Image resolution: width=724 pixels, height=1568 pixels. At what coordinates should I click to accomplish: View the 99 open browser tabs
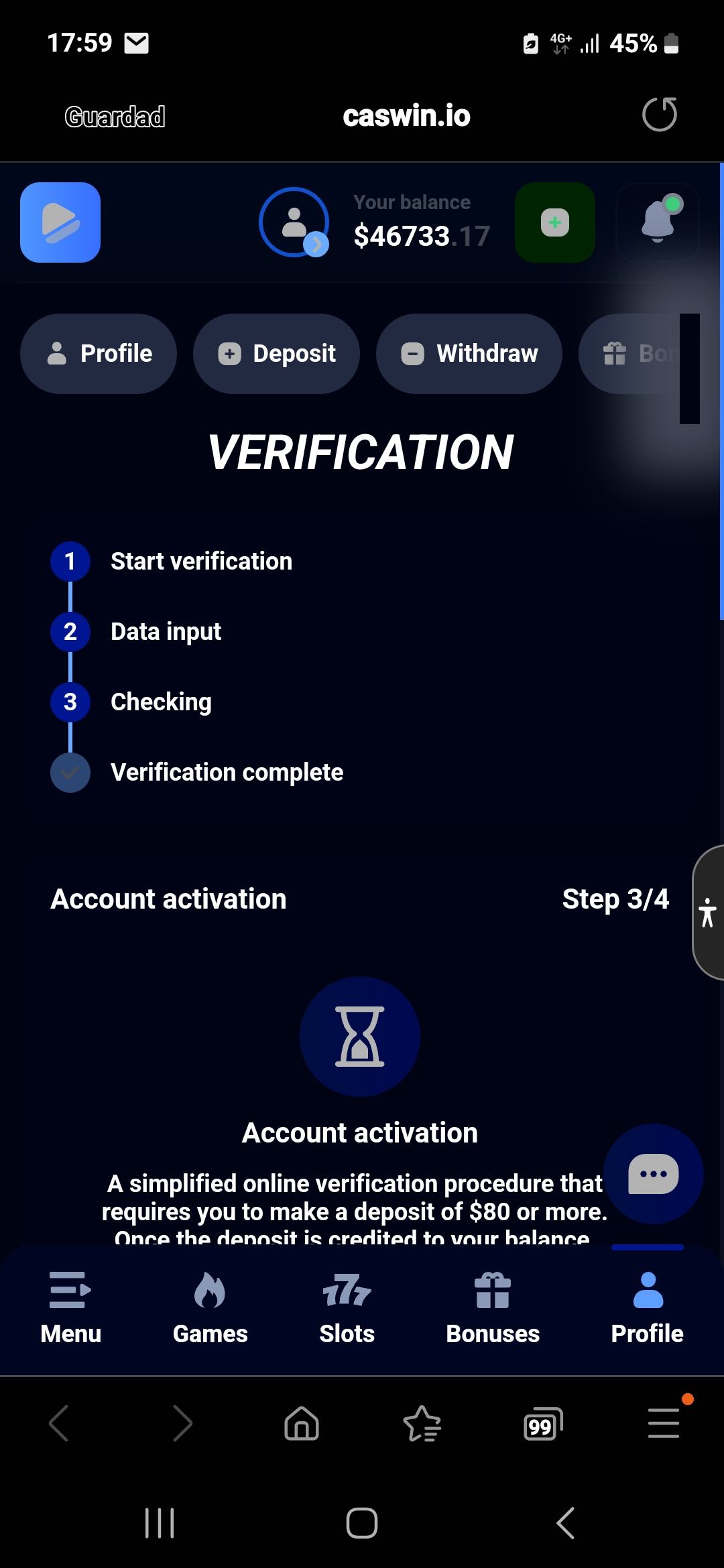[542, 1425]
